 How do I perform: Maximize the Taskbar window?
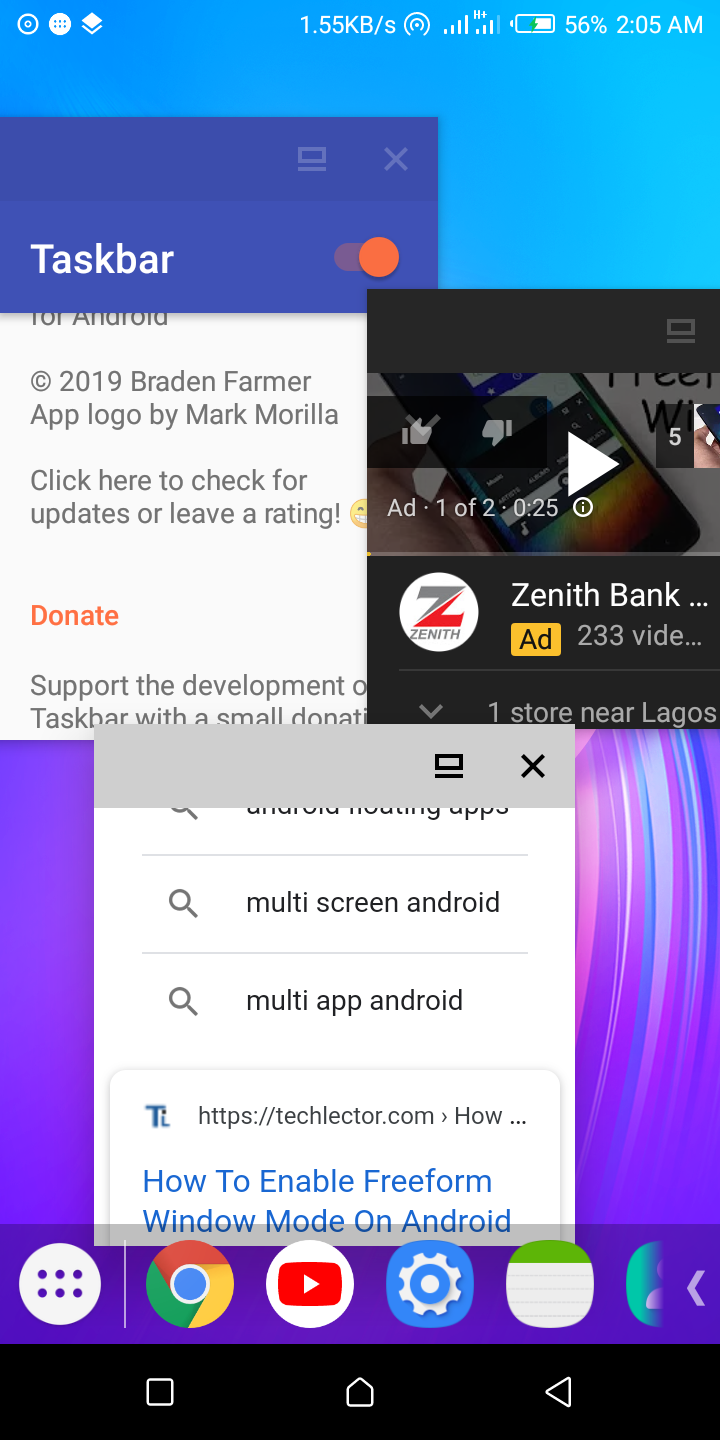(312, 159)
